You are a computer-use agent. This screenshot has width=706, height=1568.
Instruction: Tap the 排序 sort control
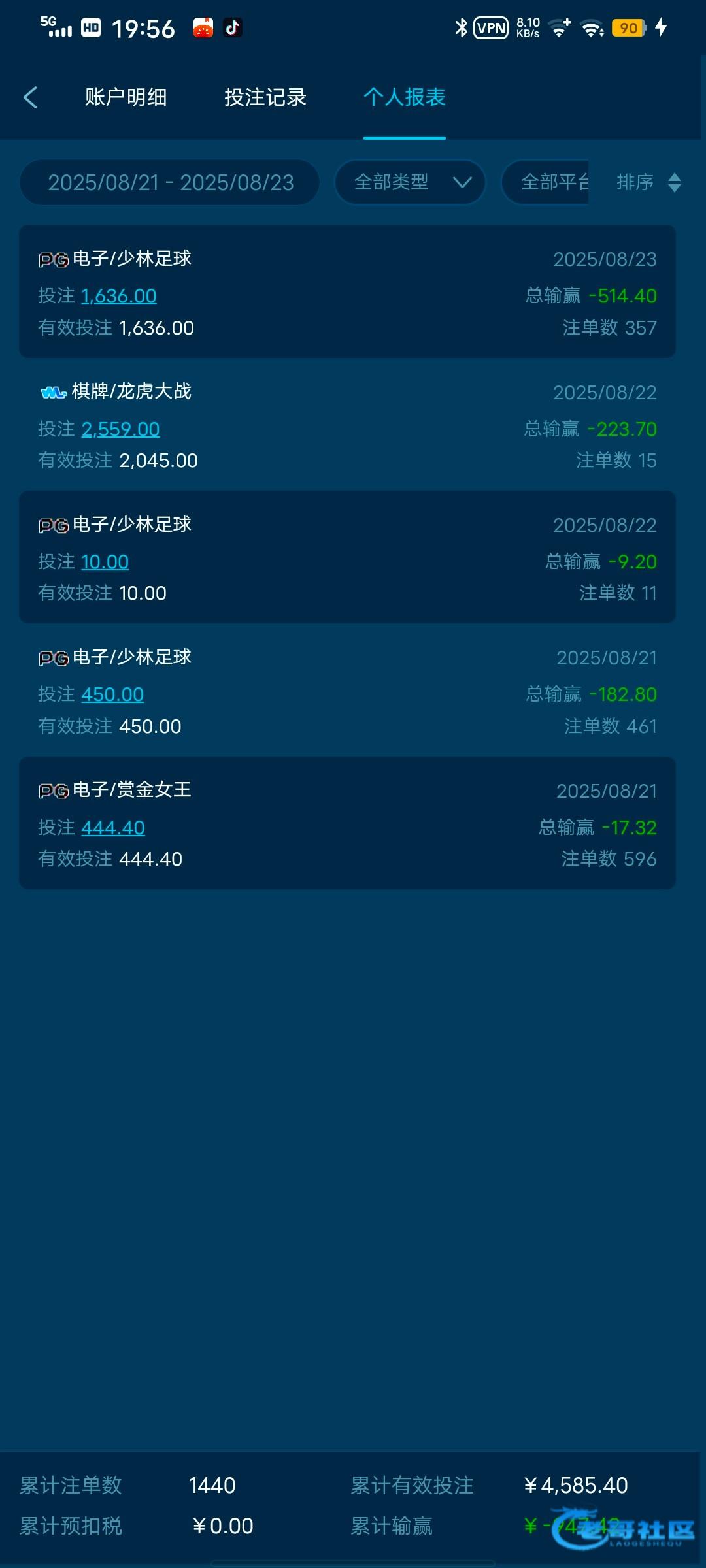point(648,182)
